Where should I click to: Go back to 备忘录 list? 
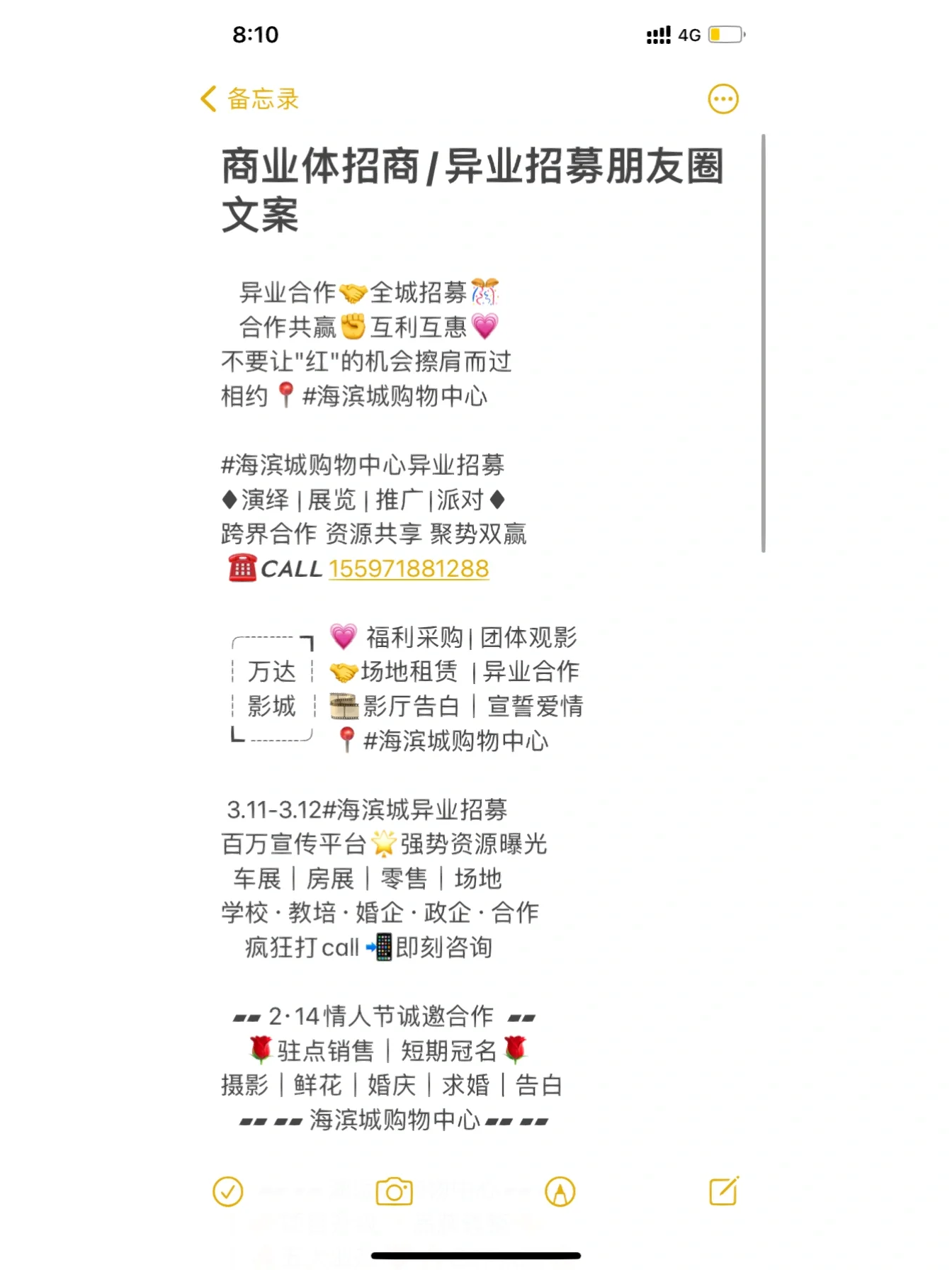point(250,99)
